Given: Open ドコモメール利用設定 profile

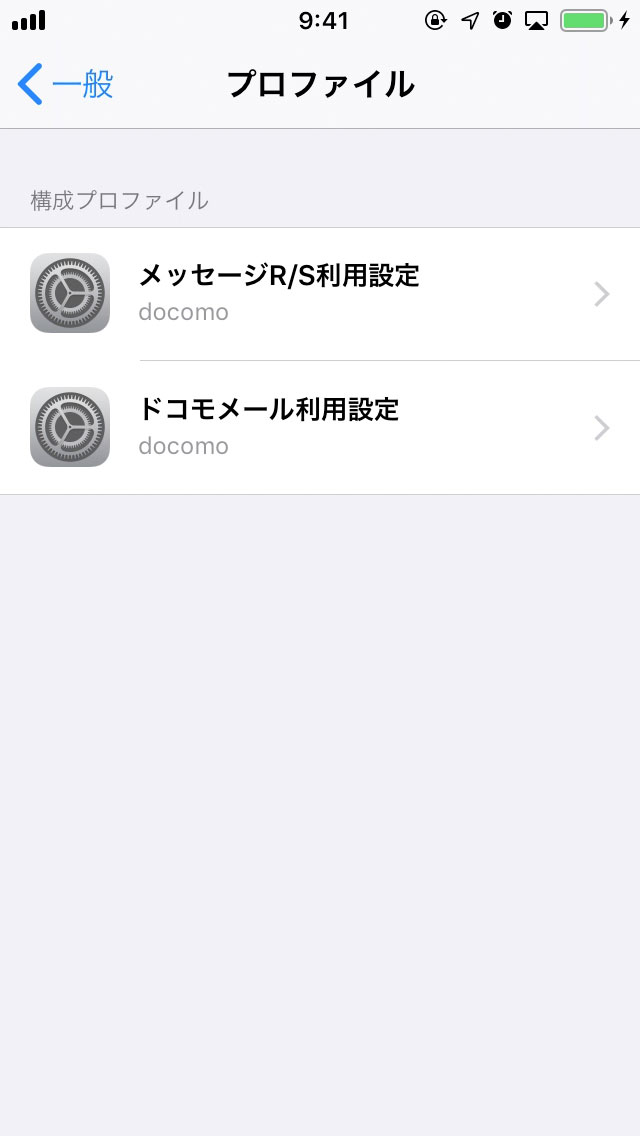Looking at the screenshot, I should pyautogui.click(x=320, y=427).
